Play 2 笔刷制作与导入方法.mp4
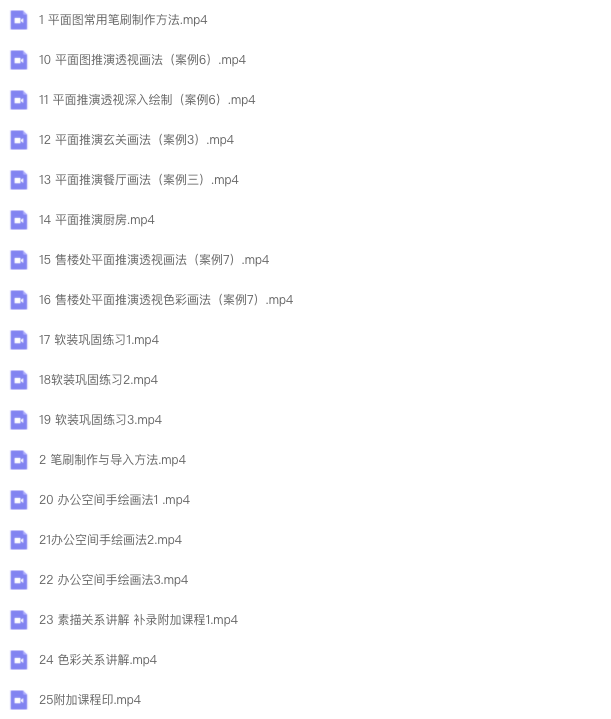The height and width of the screenshot is (719, 611). 112,460
